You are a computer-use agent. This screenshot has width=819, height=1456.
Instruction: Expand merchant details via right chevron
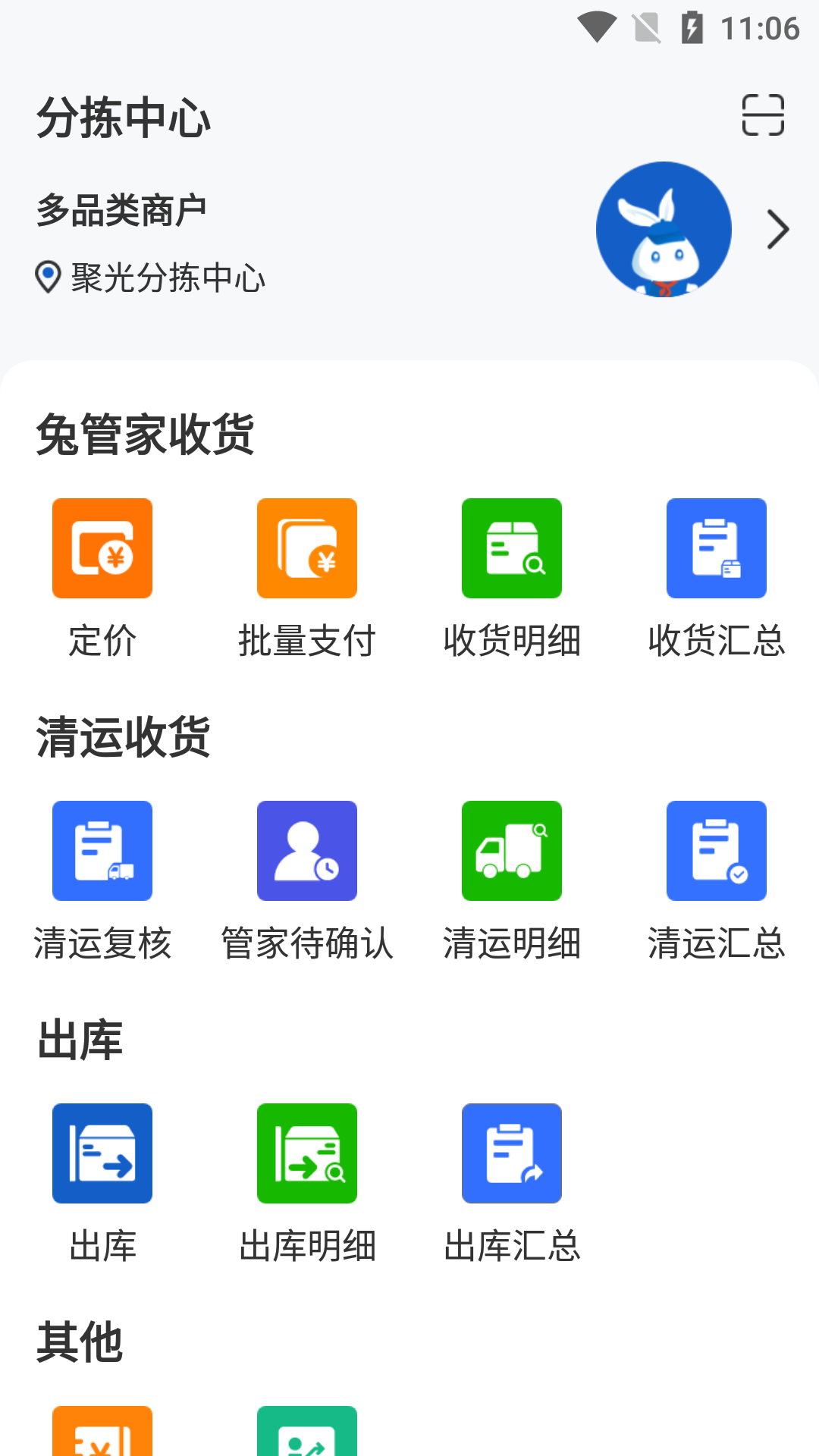pos(777,228)
